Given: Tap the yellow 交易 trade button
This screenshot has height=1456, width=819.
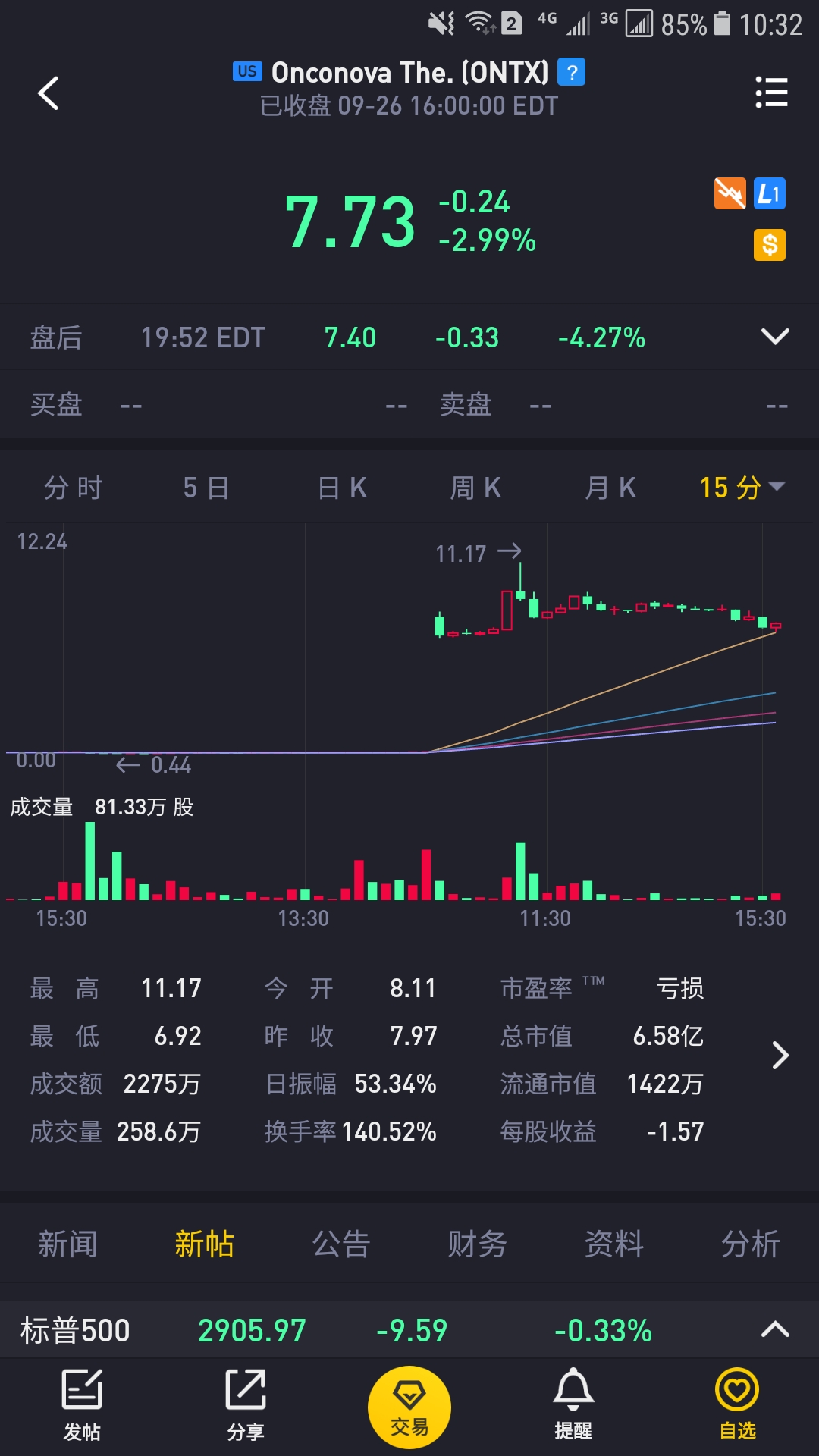Looking at the screenshot, I should (409, 1407).
